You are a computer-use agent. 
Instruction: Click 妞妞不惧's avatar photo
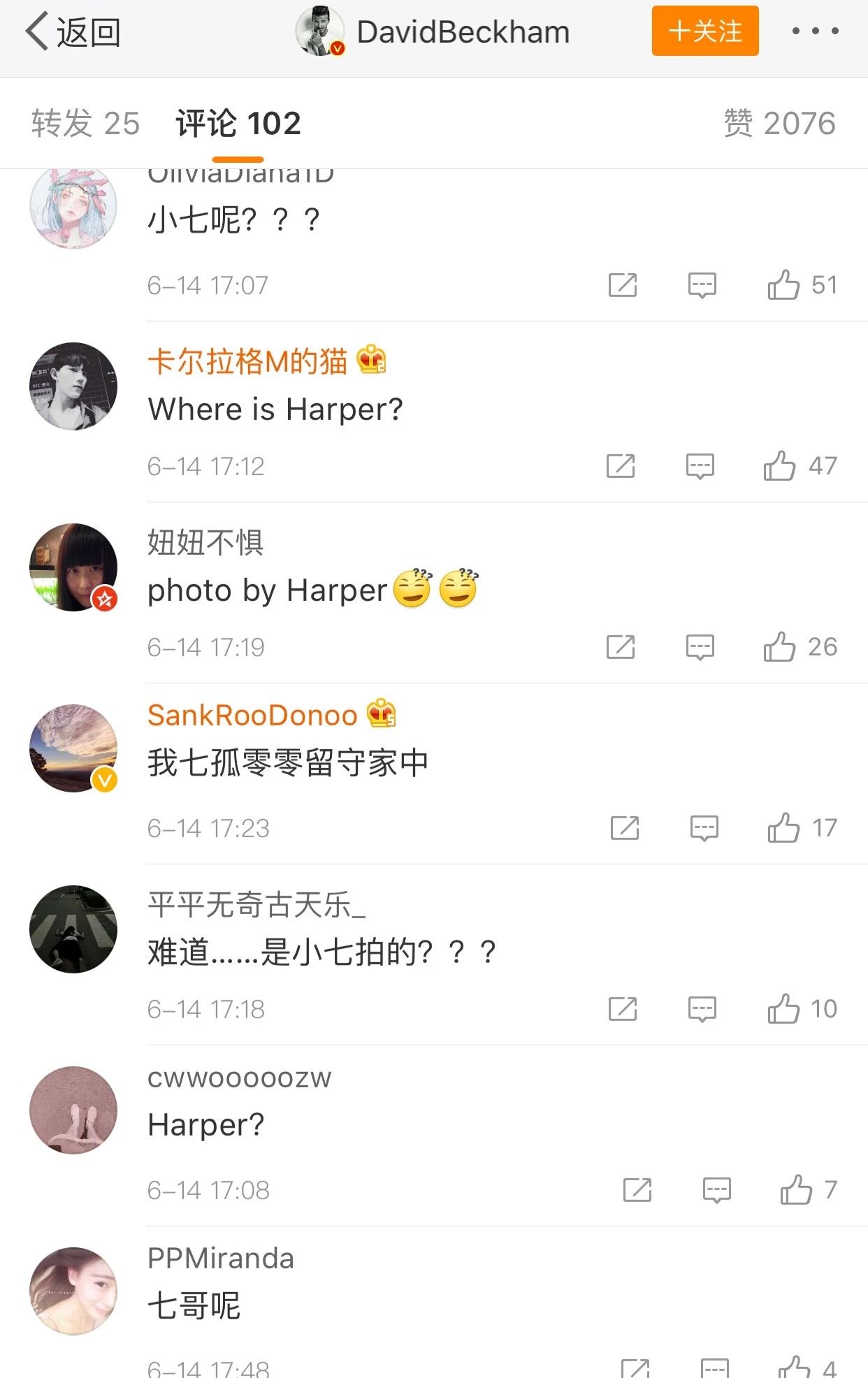tap(72, 567)
